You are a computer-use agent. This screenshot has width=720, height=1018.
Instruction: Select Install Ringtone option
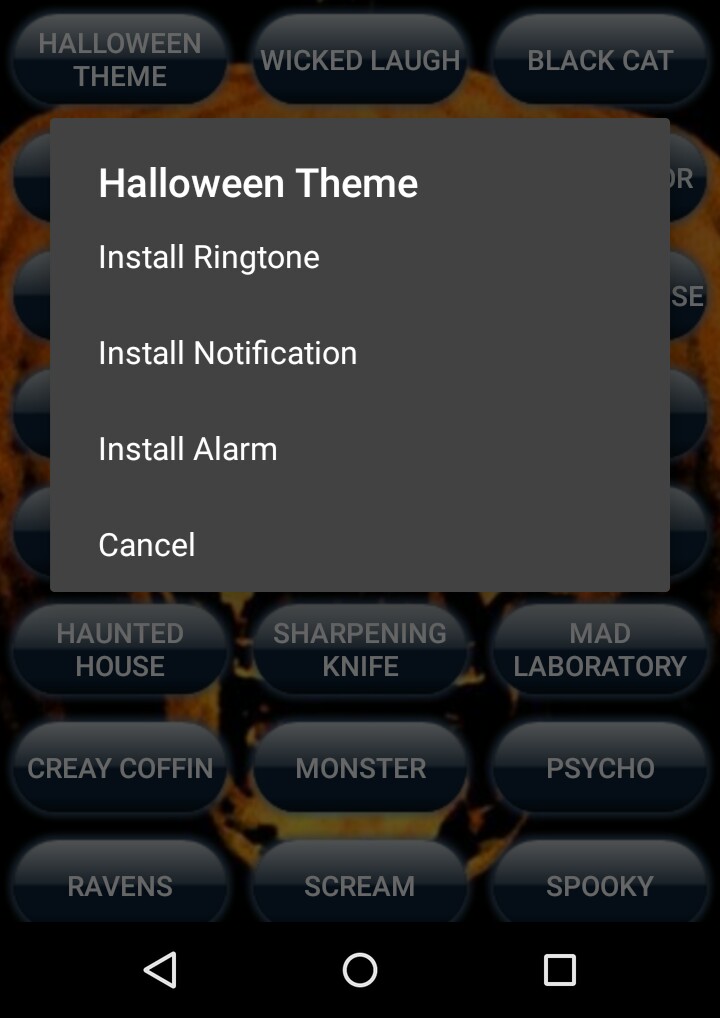coord(209,257)
